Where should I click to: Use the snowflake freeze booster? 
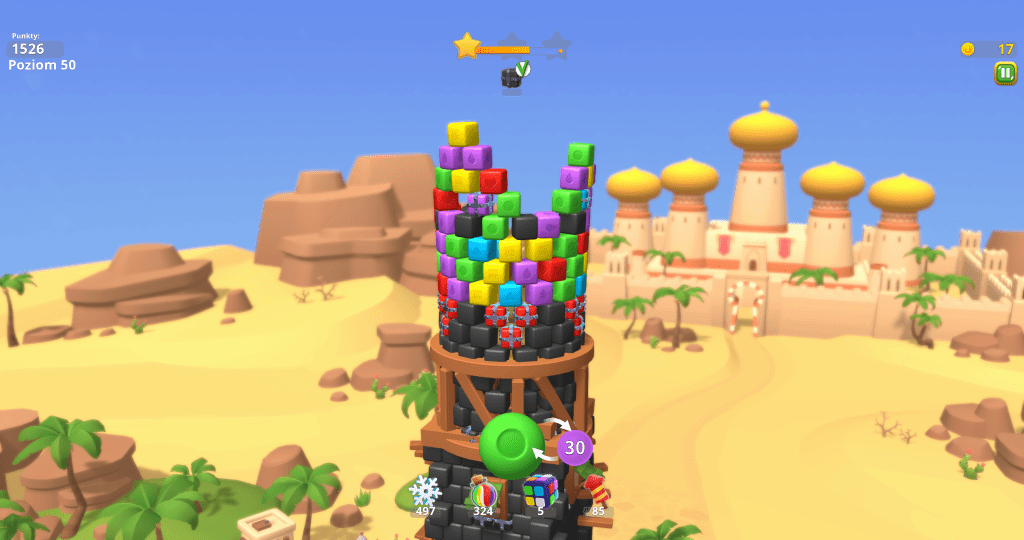tap(426, 491)
